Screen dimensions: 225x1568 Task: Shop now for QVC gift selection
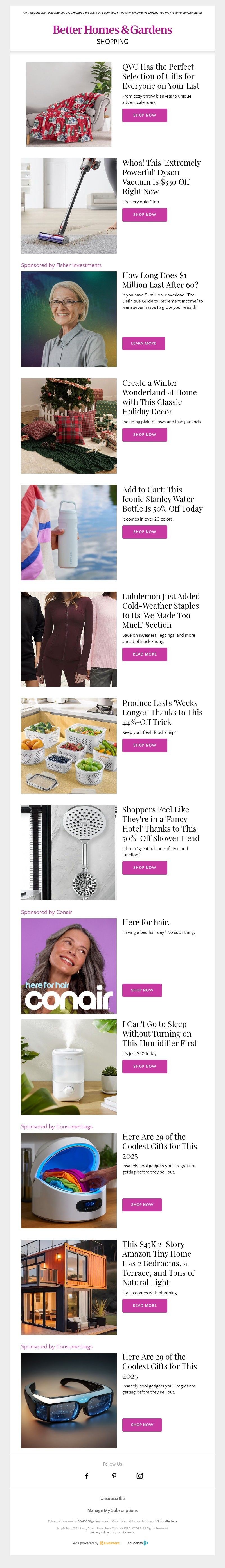pyautogui.click(x=145, y=115)
